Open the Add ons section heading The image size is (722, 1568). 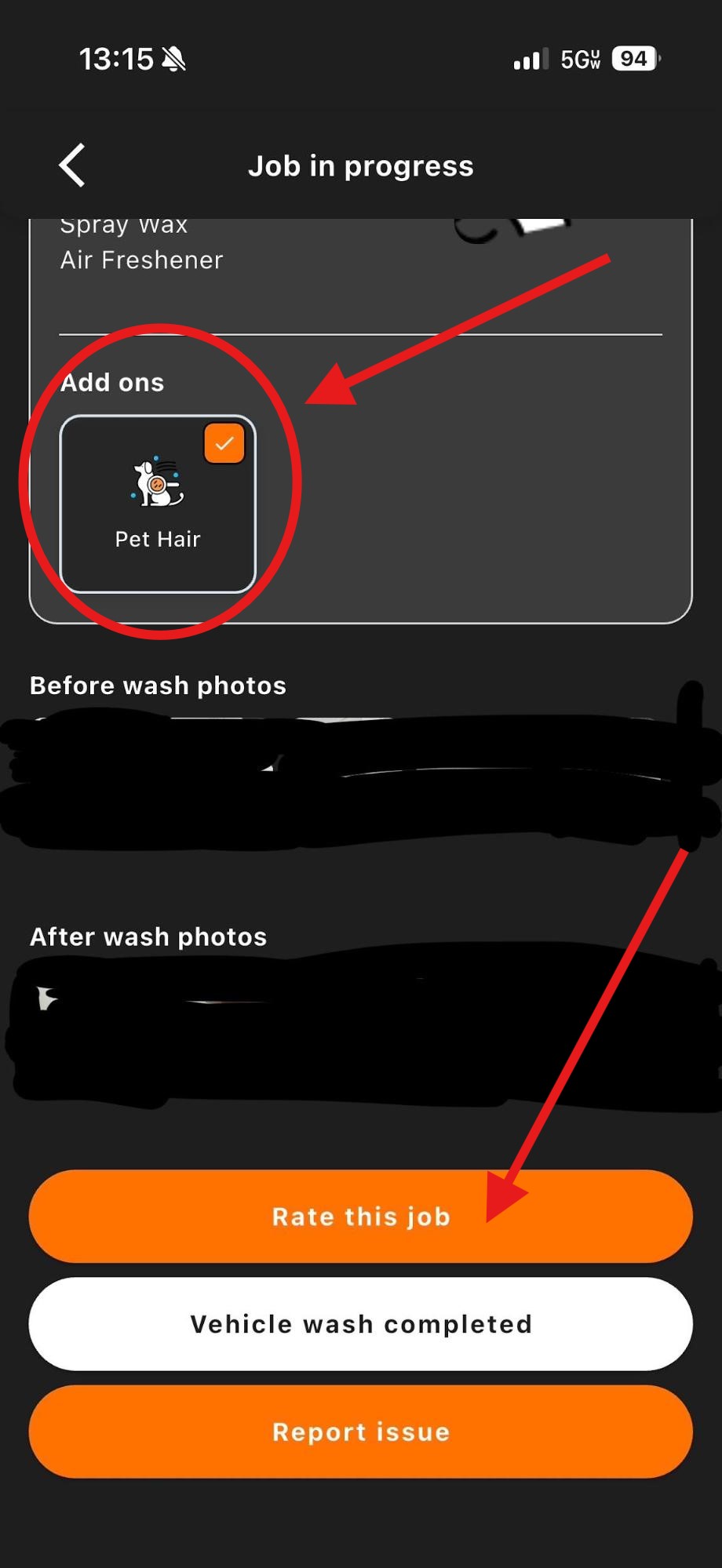[112, 382]
